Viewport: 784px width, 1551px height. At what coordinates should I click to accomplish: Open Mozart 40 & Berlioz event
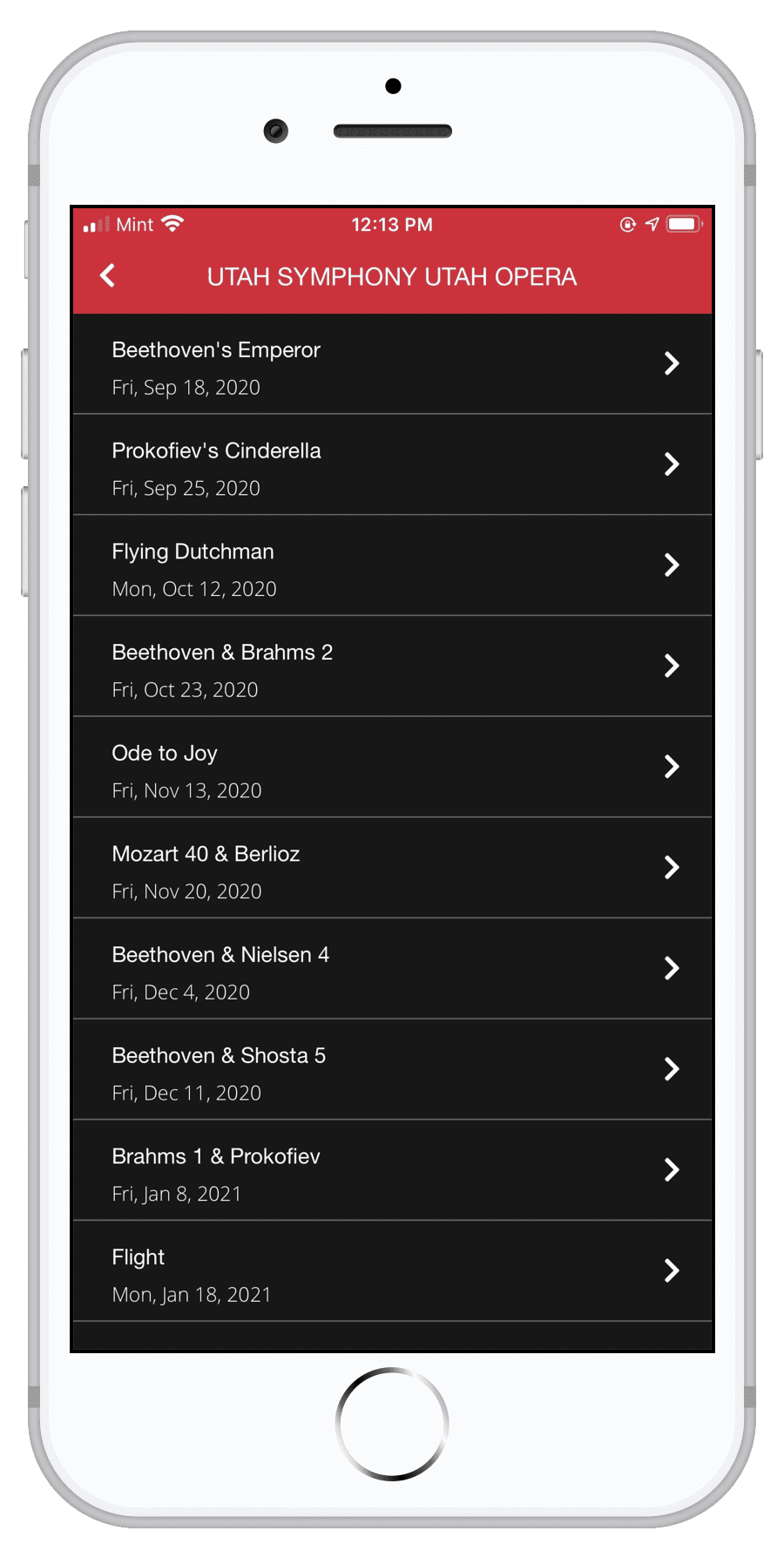392,868
